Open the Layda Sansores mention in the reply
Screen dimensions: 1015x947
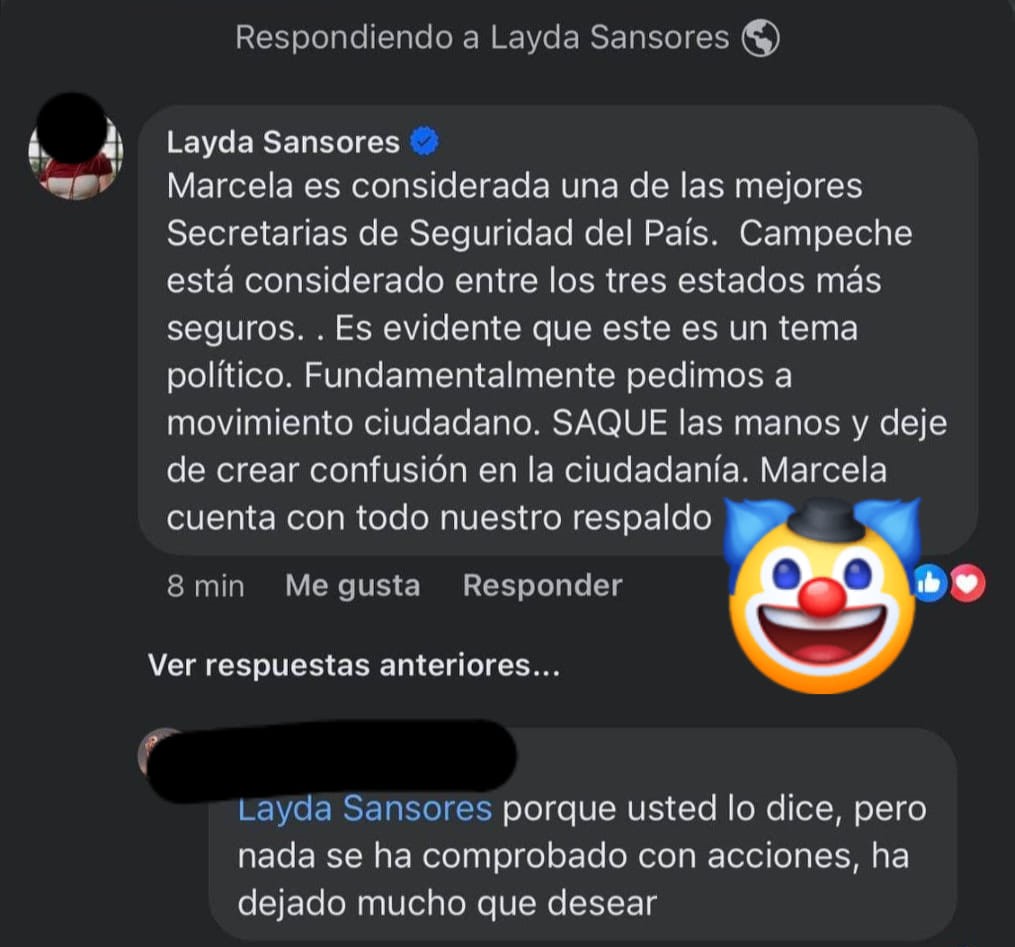pos(365,809)
